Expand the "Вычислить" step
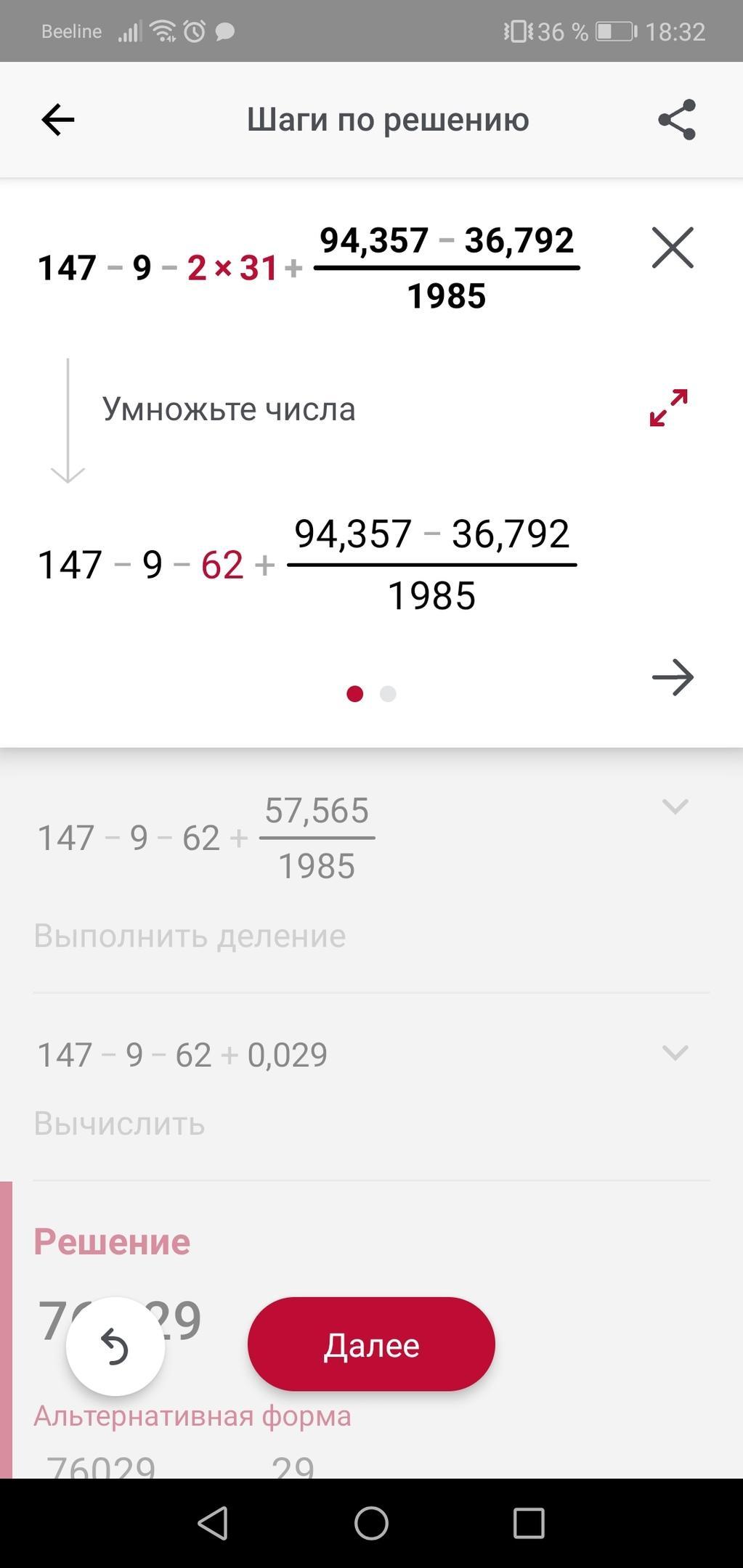The height and width of the screenshot is (1568, 743). click(675, 1053)
